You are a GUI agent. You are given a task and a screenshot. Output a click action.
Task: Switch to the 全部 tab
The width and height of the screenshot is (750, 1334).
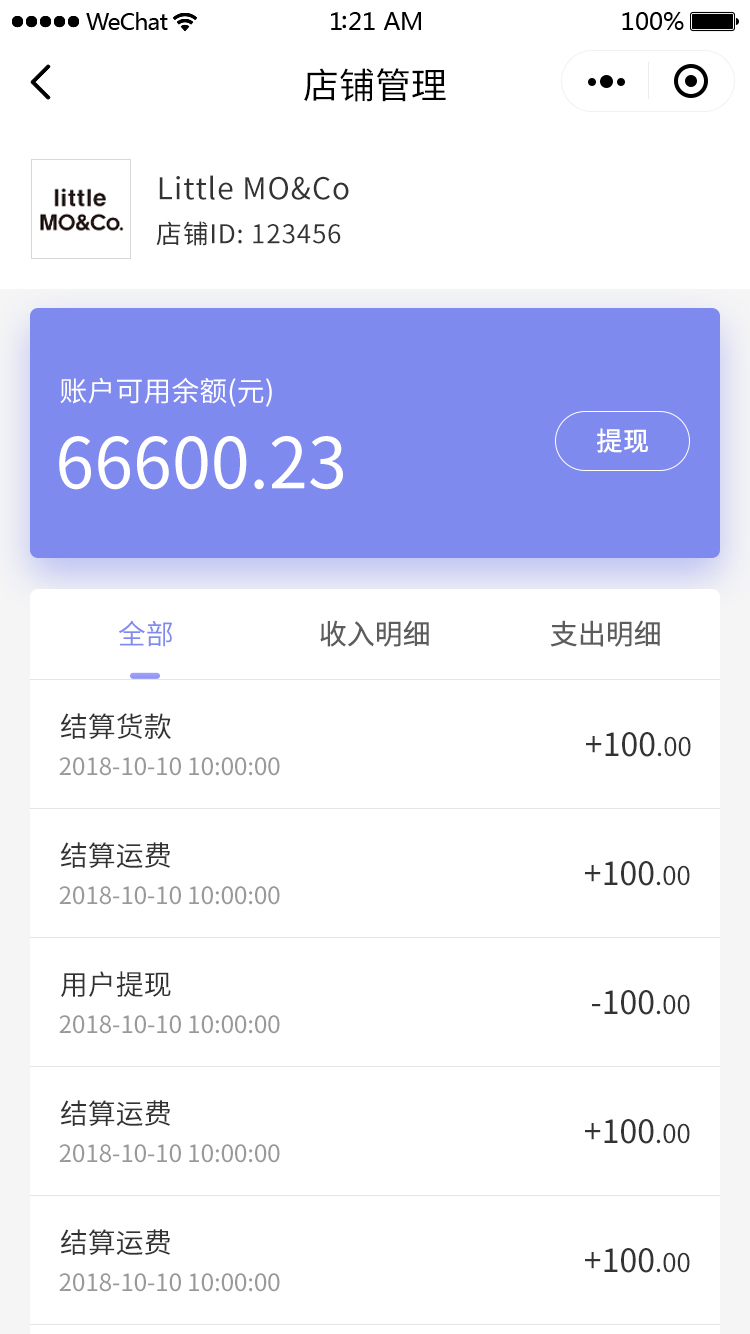pyautogui.click(x=145, y=634)
